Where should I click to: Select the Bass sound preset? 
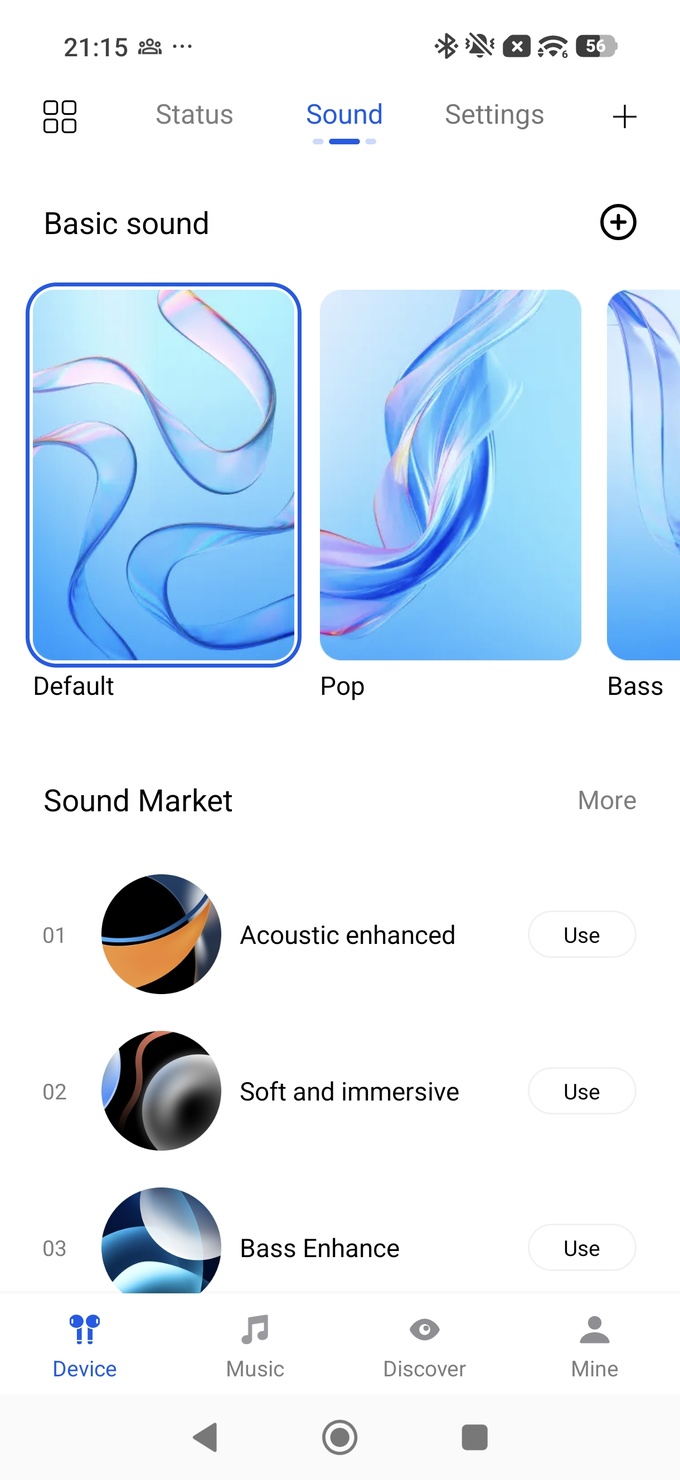pyautogui.click(x=644, y=475)
